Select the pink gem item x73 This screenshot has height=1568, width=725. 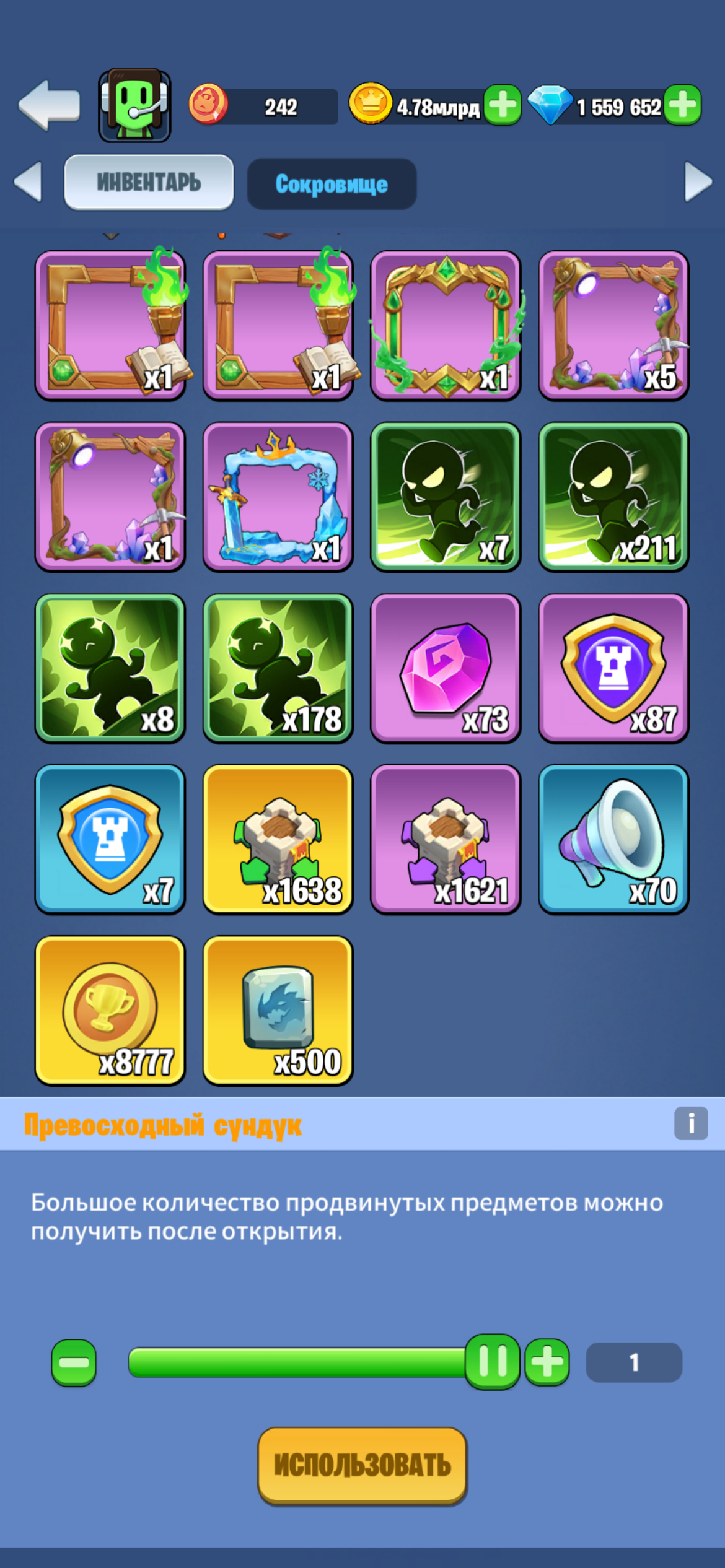[x=446, y=668]
